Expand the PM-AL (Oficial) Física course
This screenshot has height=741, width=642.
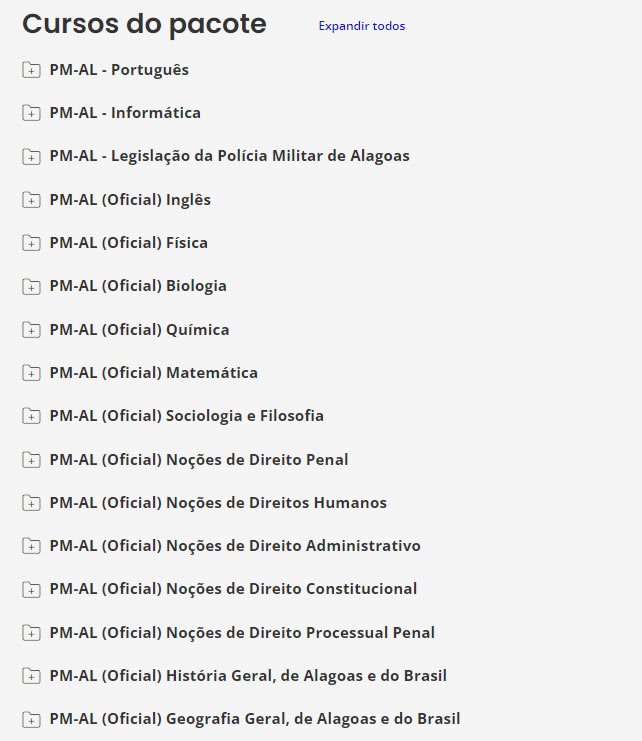coord(128,243)
